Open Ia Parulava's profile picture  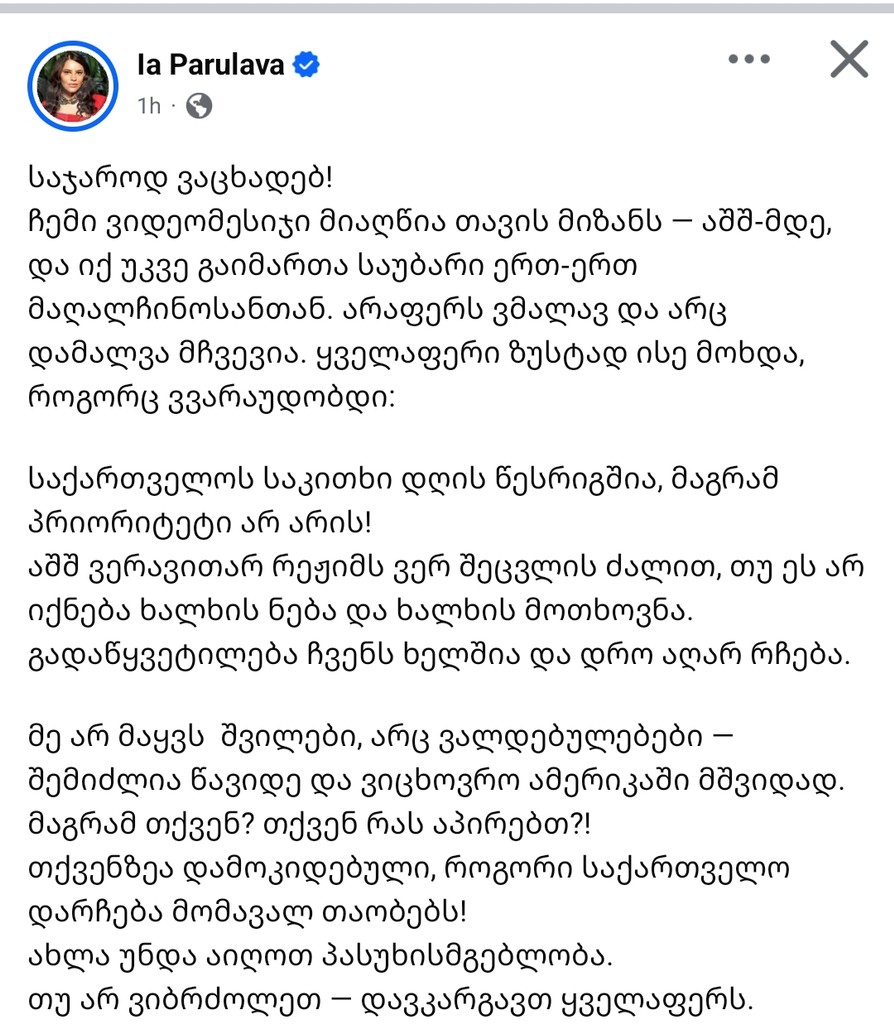(73, 86)
